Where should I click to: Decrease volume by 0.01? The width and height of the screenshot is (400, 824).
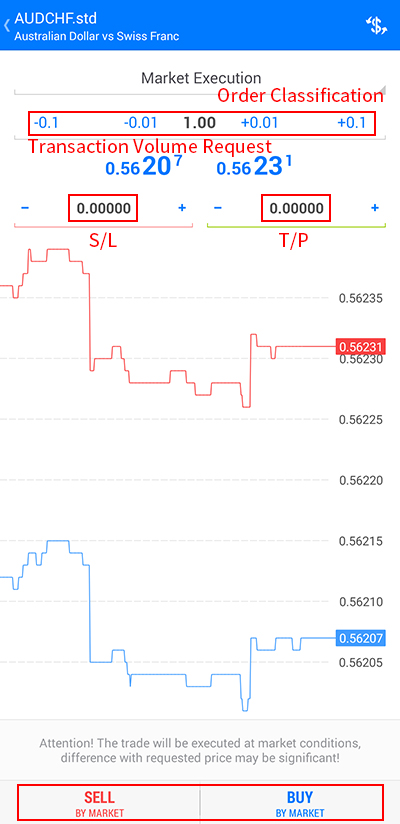tap(140, 123)
